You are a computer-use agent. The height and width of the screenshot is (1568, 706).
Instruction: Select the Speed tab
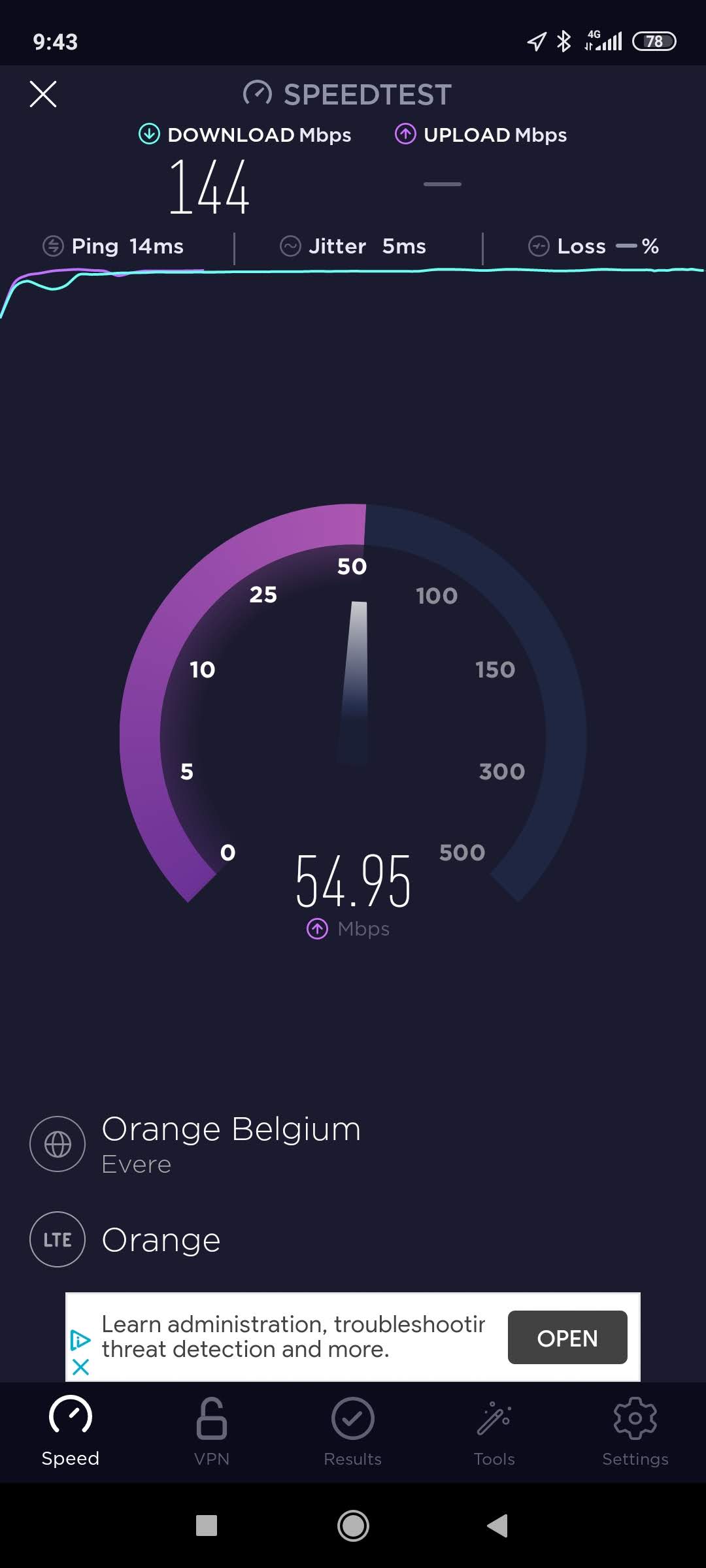pos(71,1431)
